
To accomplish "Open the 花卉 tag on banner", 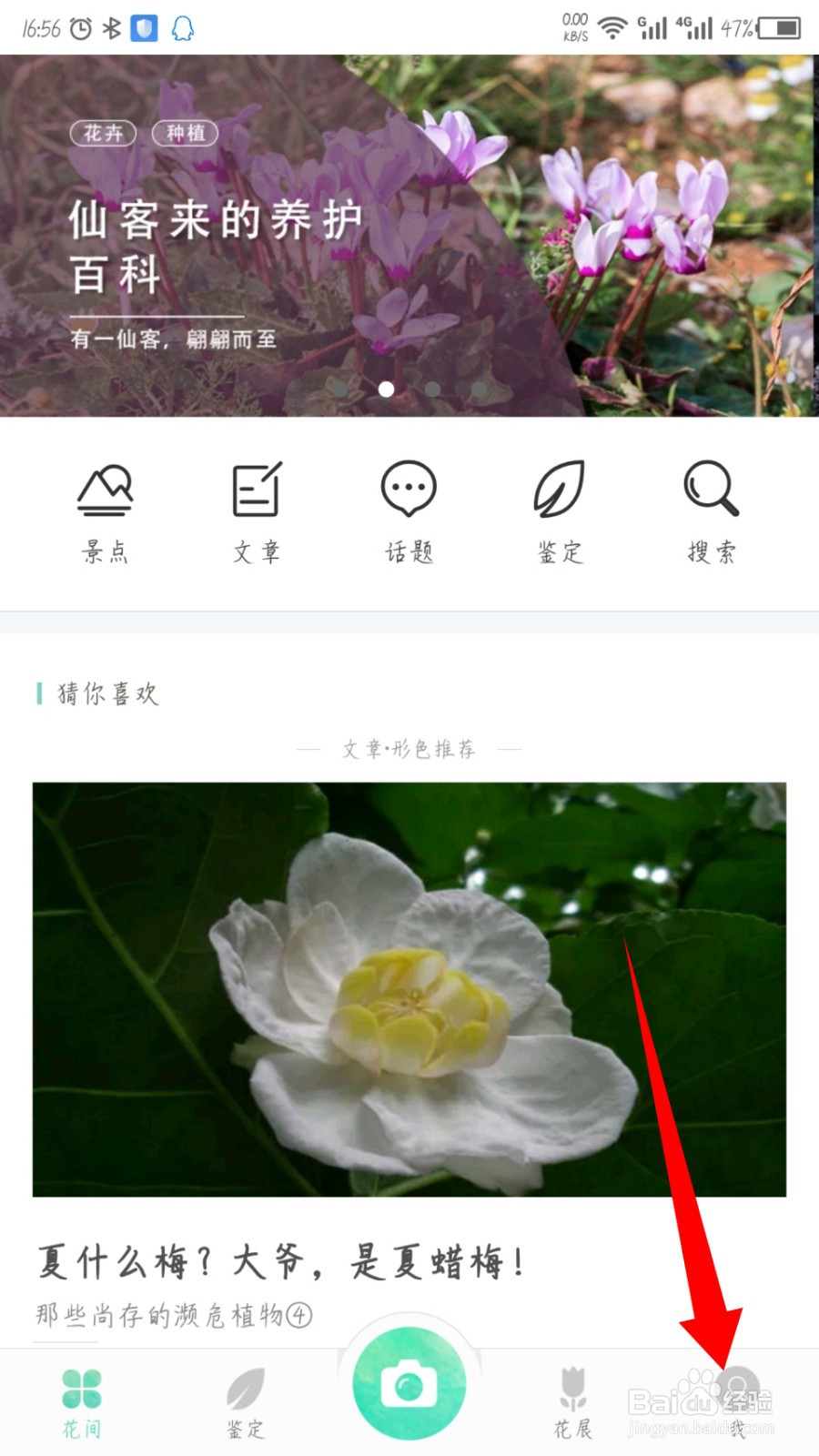I will [x=102, y=133].
